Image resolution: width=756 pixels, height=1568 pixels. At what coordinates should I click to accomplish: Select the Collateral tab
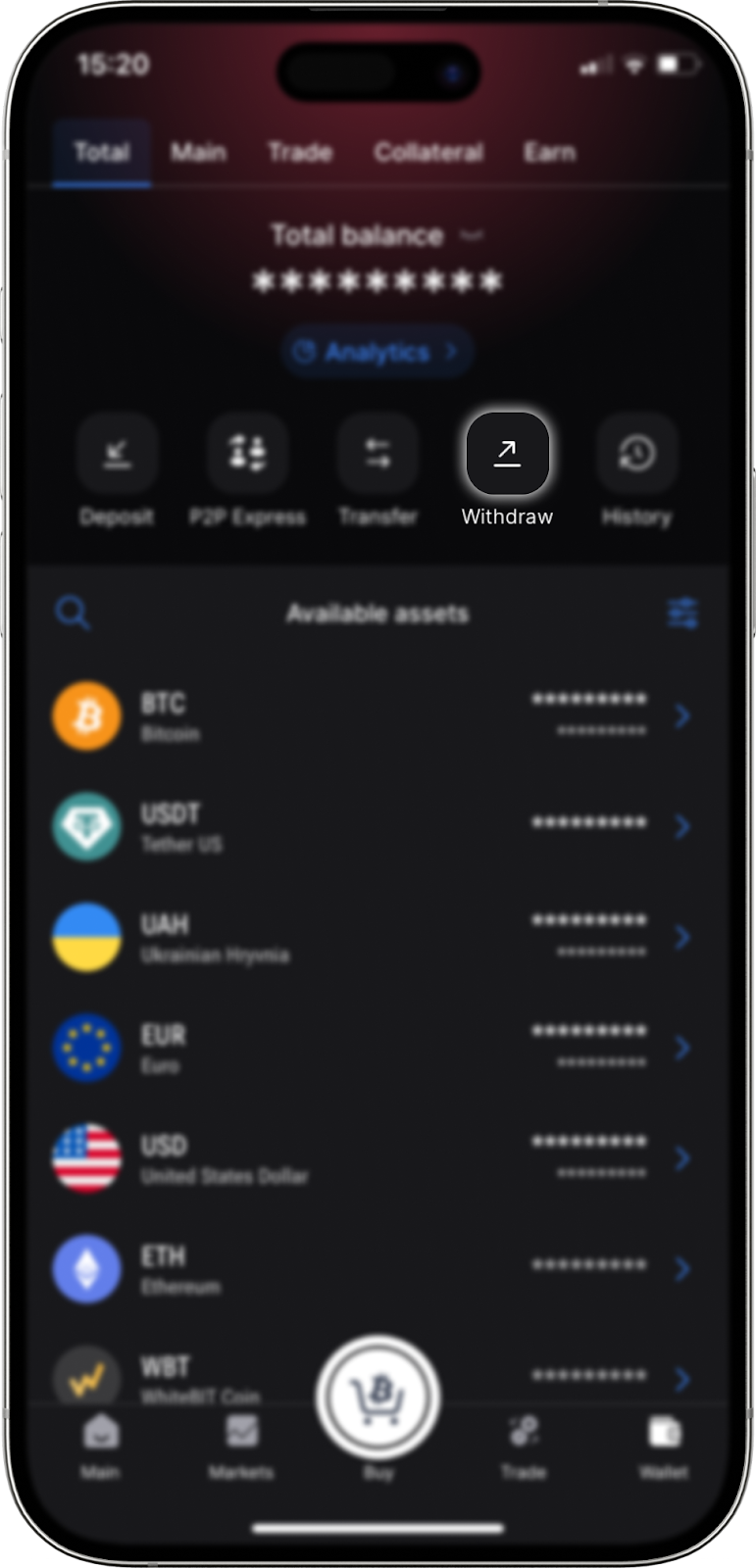(428, 153)
